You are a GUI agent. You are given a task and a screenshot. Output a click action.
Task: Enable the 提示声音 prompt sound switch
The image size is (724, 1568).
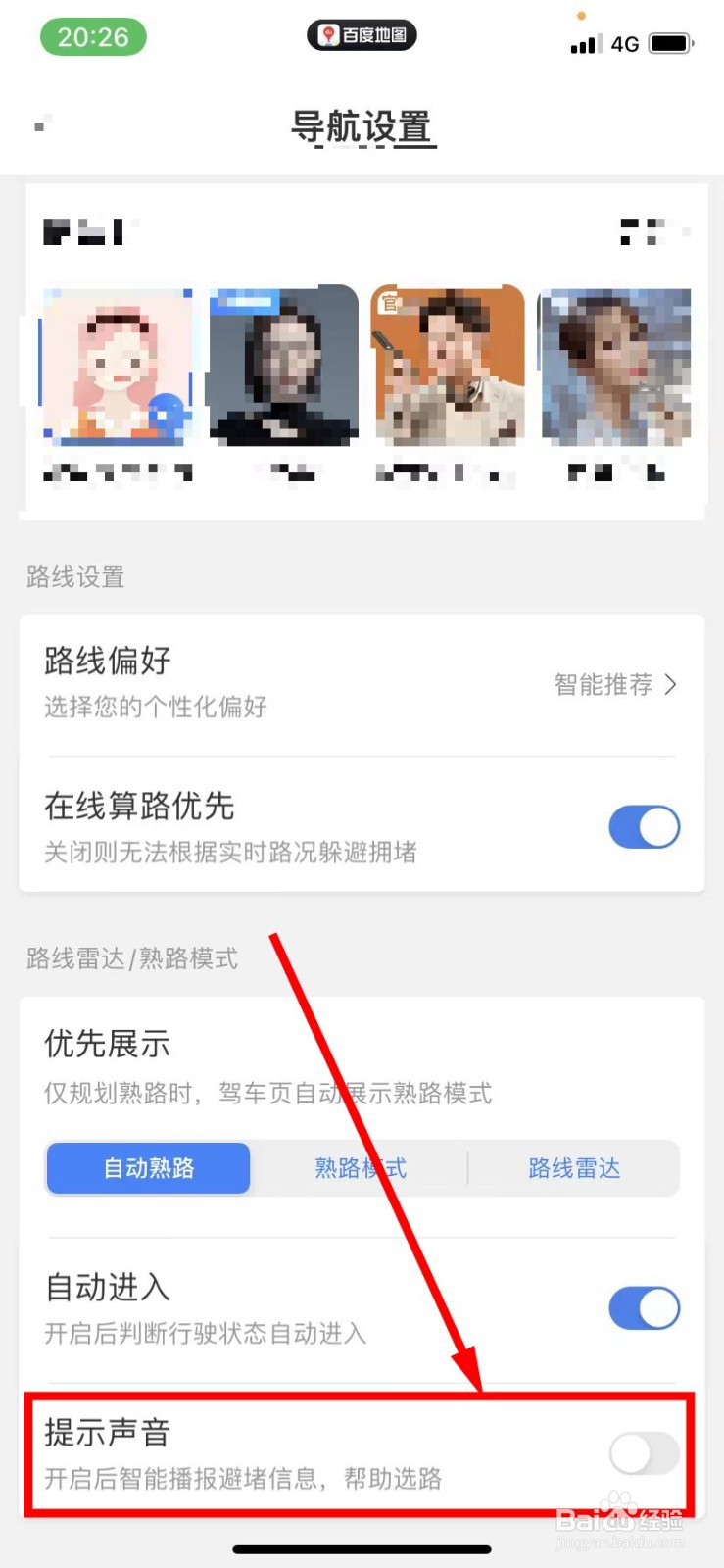point(644,1454)
